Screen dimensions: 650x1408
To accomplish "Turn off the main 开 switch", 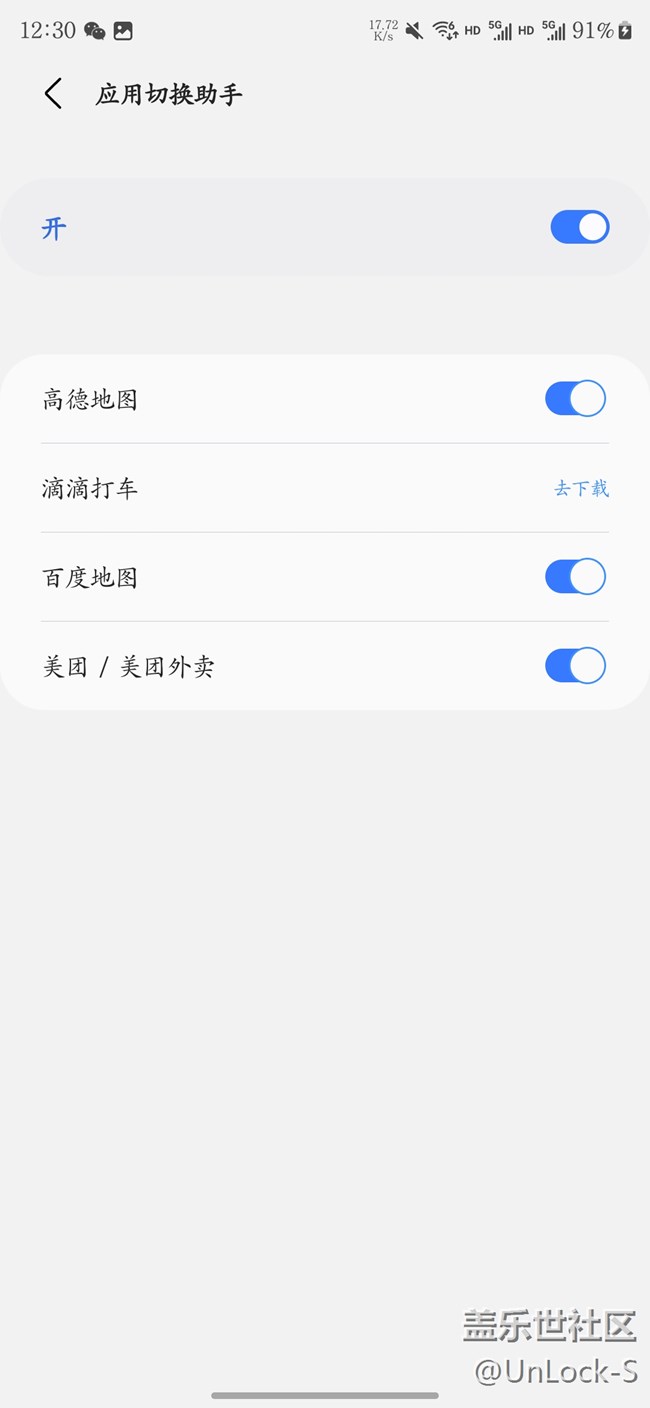I will point(579,228).
